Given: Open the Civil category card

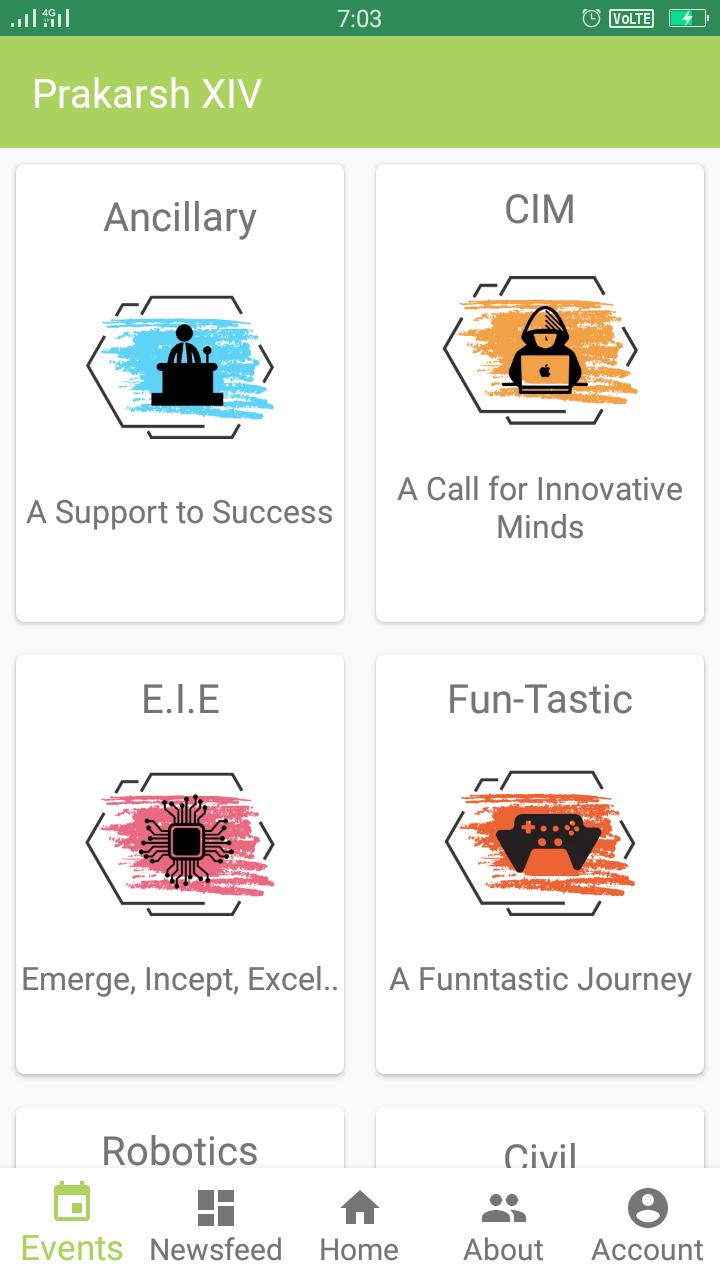Looking at the screenshot, I should [540, 1145].
